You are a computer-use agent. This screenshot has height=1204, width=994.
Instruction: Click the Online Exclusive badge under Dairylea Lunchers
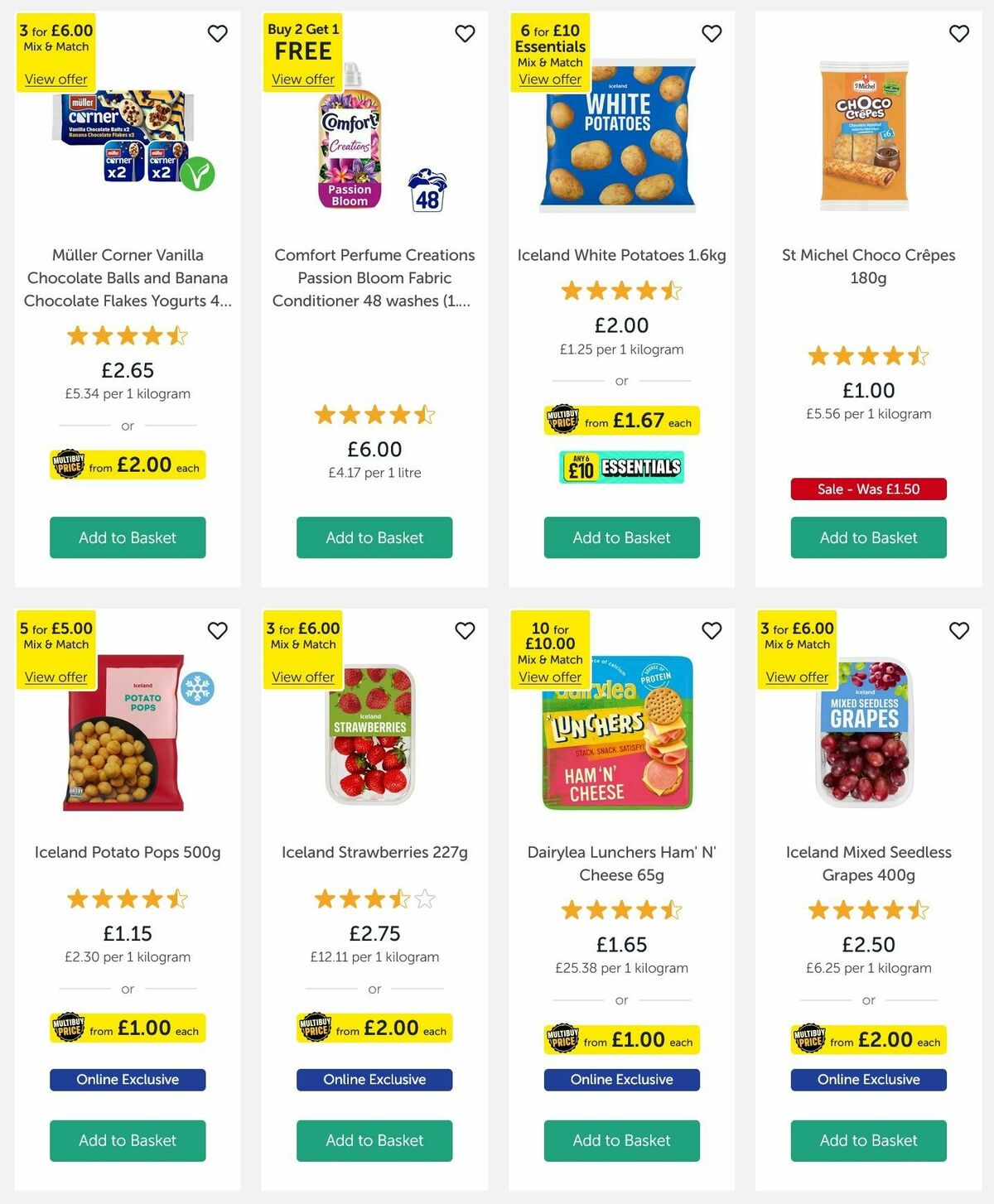tap(621, 1080)
